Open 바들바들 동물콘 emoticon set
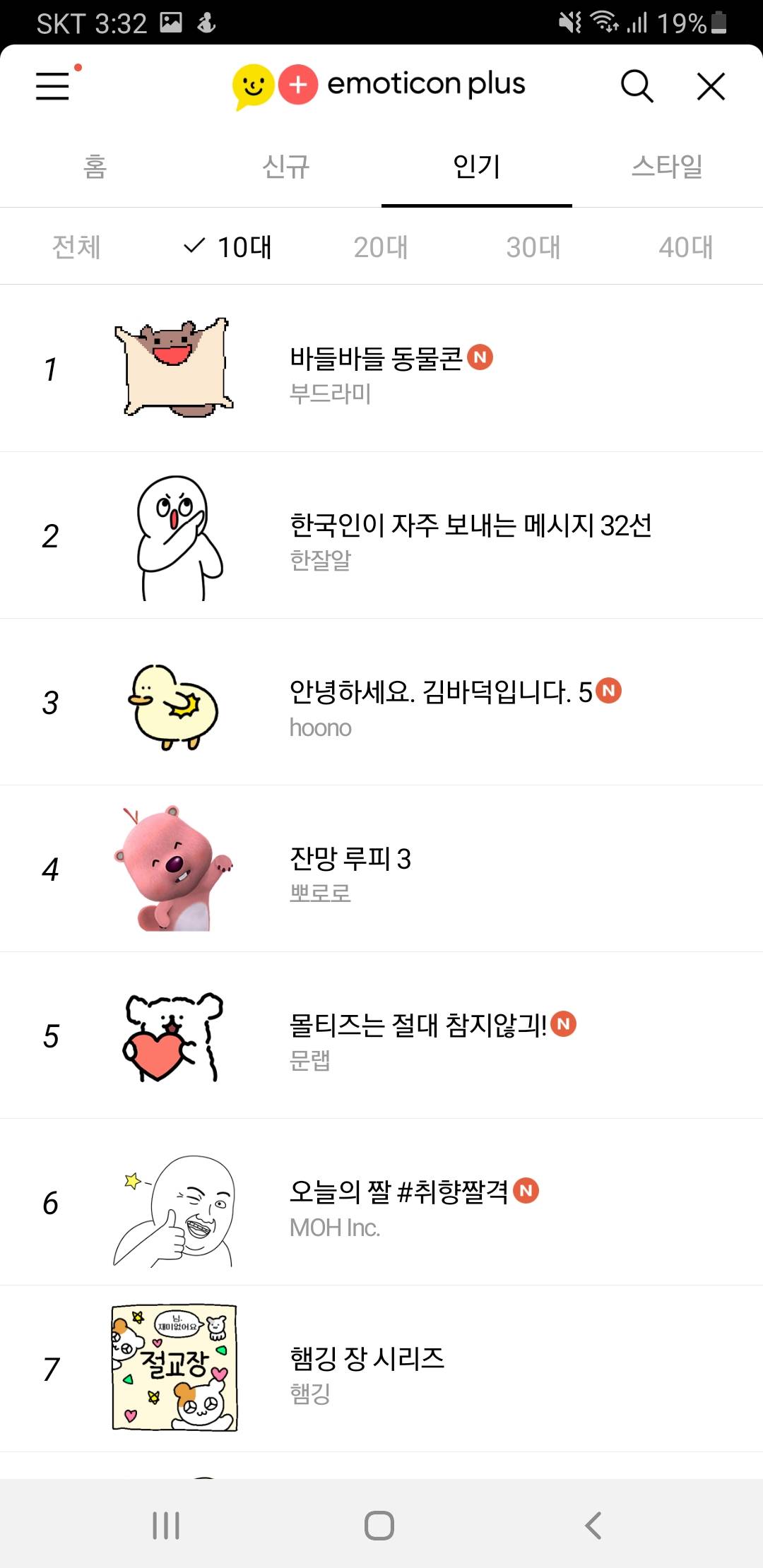The width and height of the screenshot is (763, 1568). point(376,359)
